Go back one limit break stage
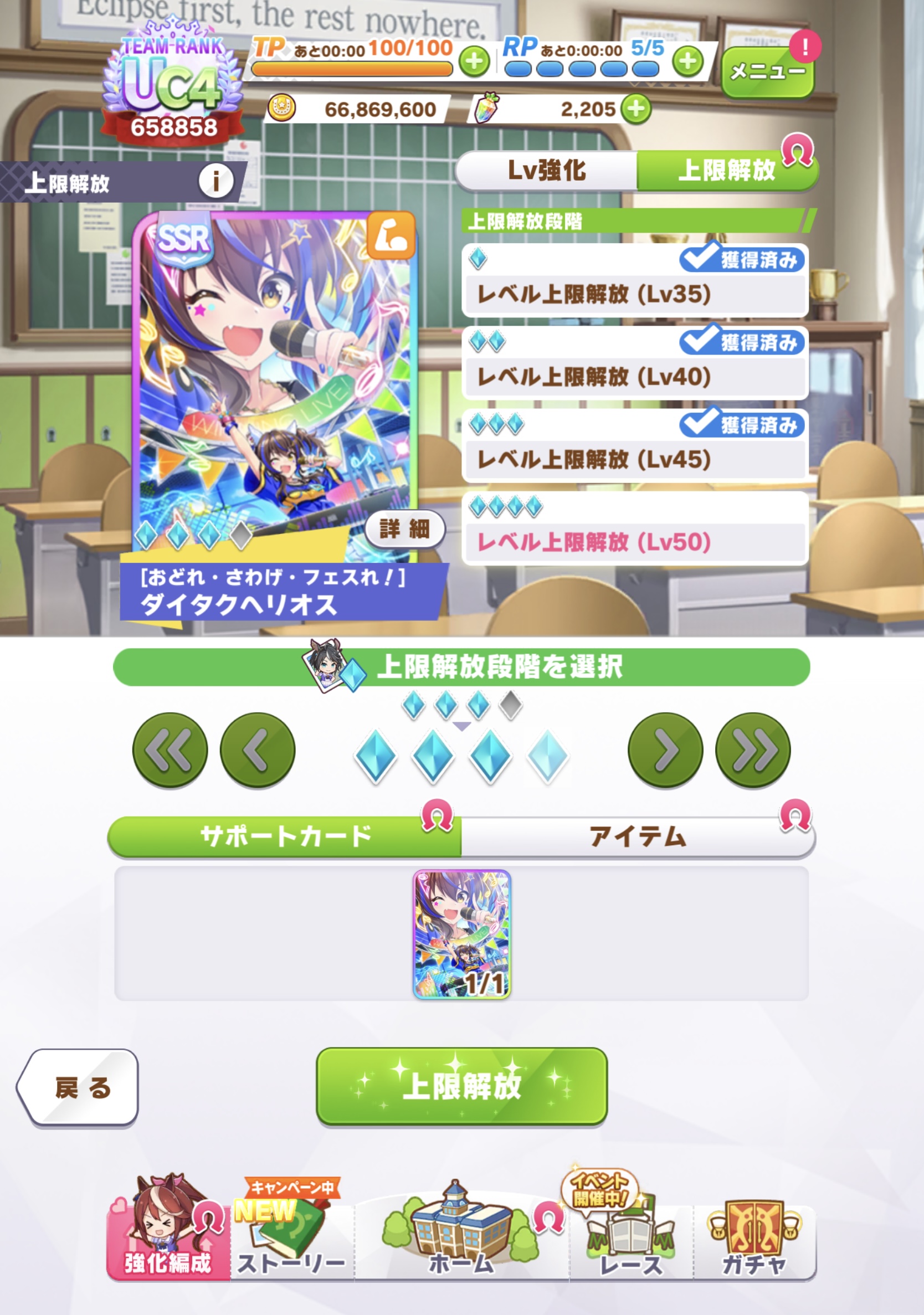The width and height of the screenshot is (924, 1315). (x=258, y=749)
